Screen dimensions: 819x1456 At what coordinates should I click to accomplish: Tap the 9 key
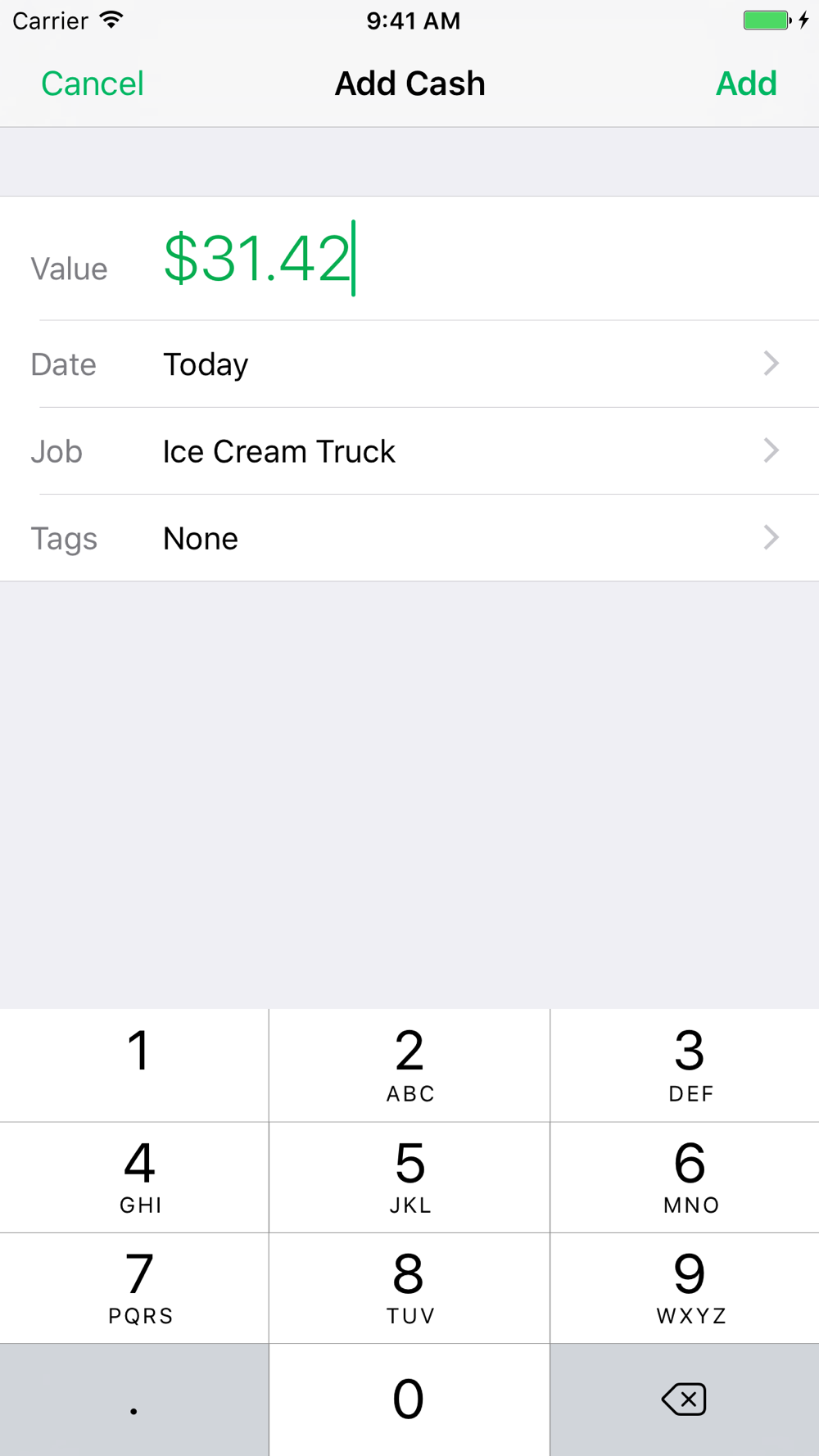tap(685, 1287)
